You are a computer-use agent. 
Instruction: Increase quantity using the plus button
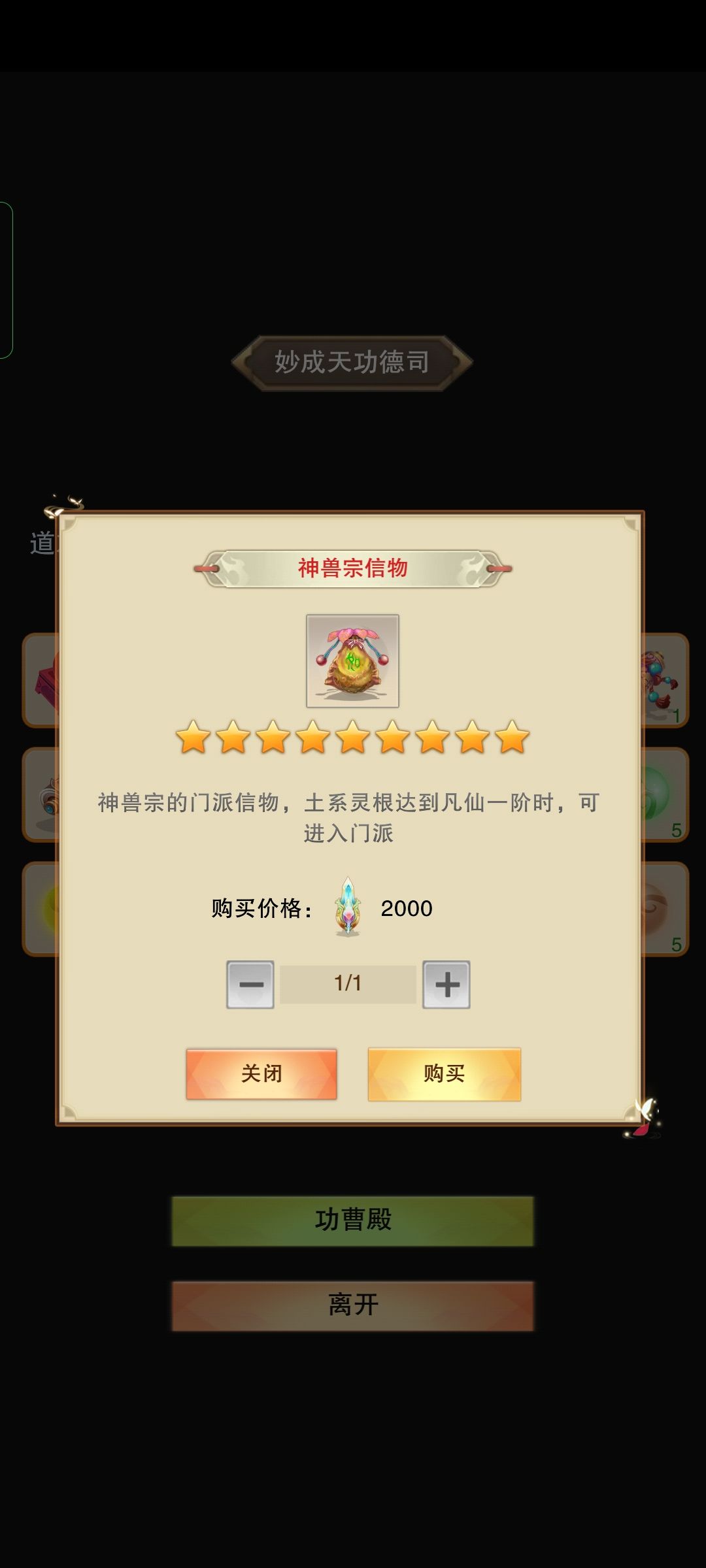447,983
